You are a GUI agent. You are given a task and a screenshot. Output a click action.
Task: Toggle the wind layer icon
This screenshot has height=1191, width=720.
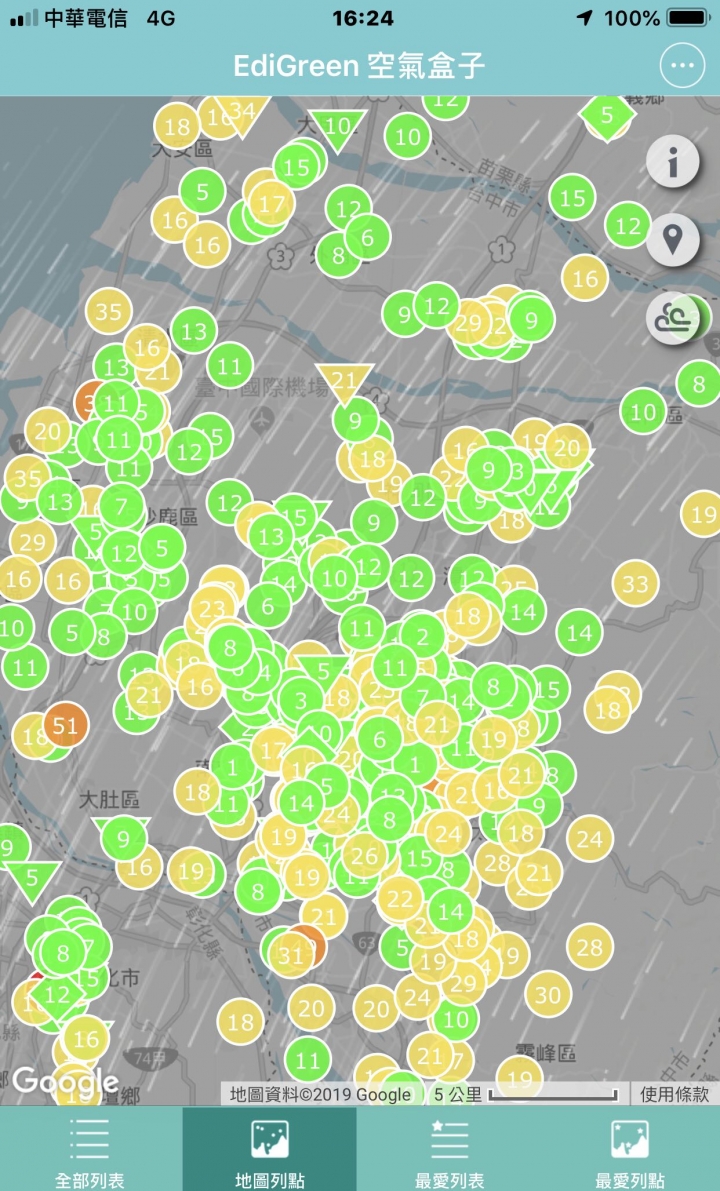tap(672, 319)
